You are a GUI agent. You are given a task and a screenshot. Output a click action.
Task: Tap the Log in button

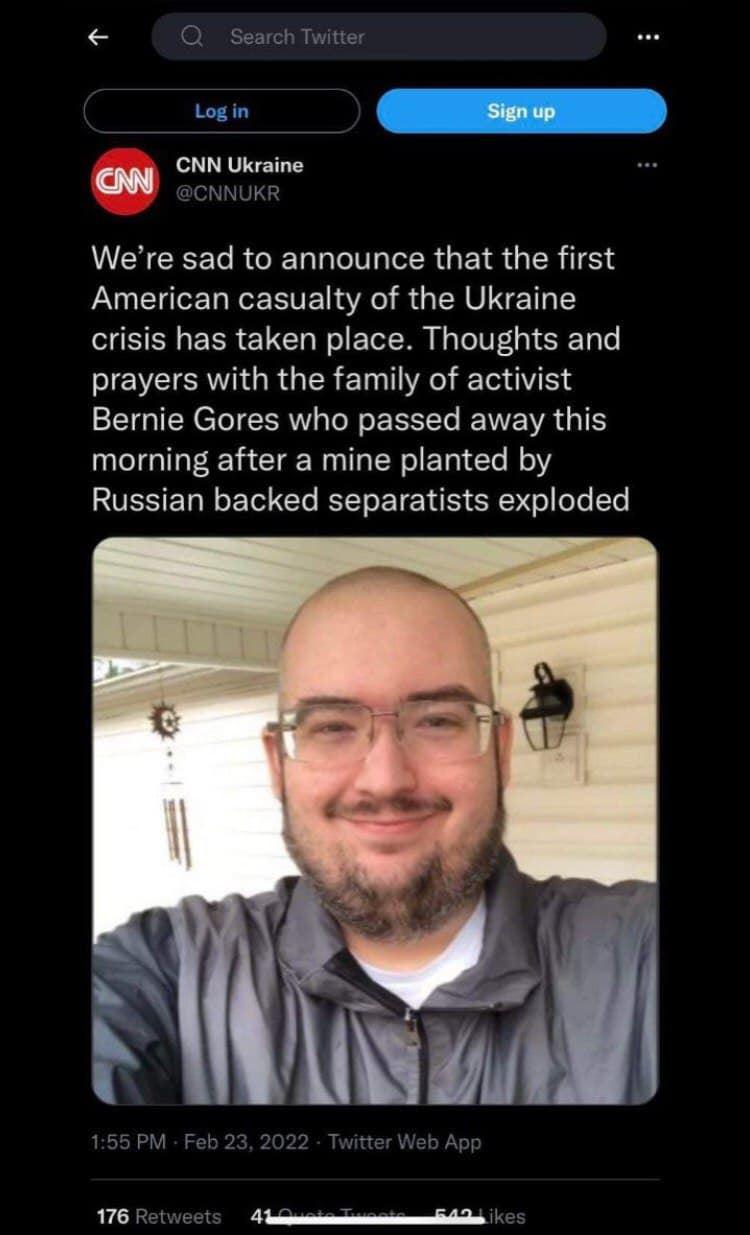[221, 111]
